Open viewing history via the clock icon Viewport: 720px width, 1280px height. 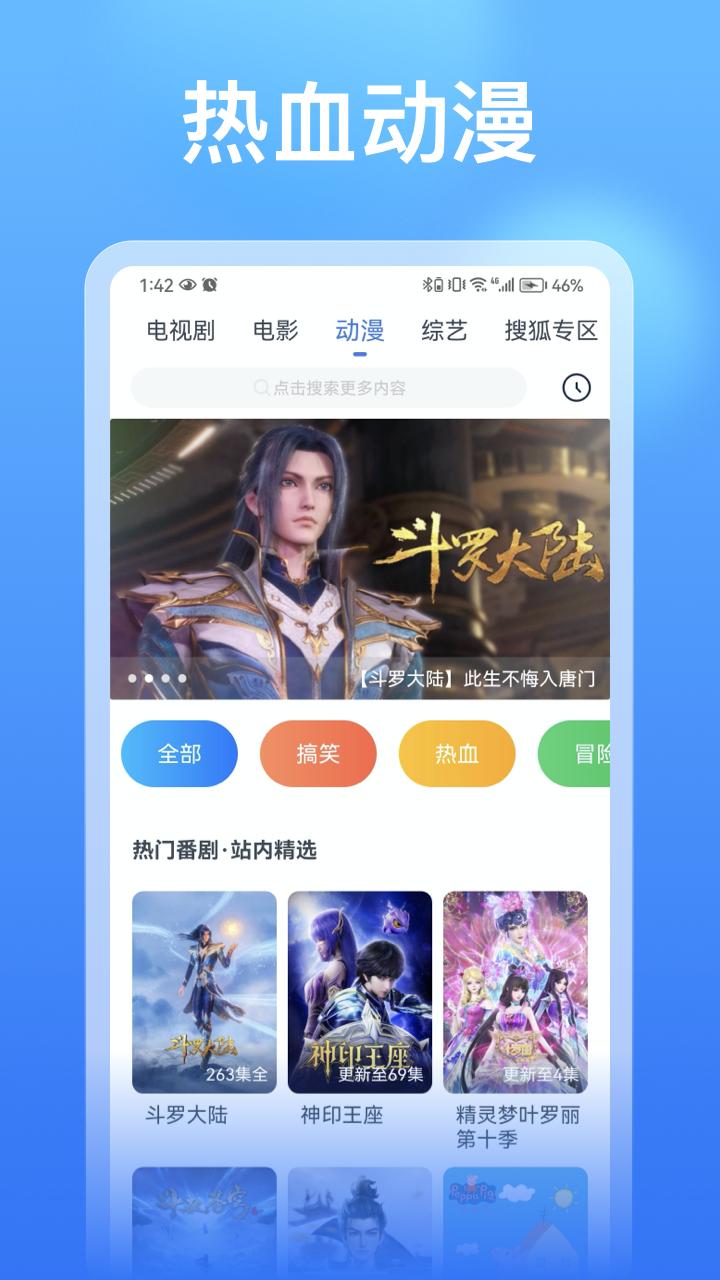click(578, 385)
